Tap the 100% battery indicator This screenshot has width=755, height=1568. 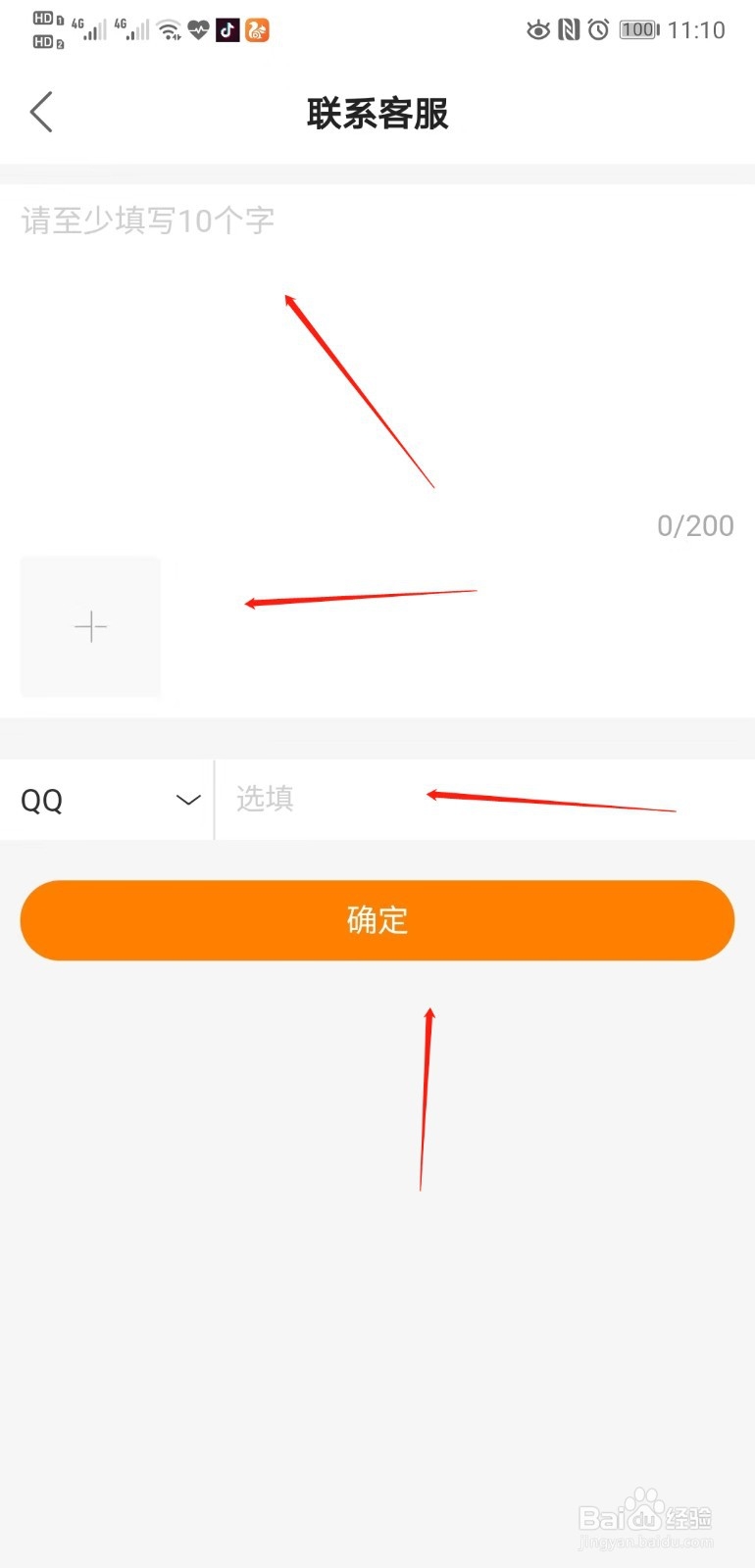637,29
